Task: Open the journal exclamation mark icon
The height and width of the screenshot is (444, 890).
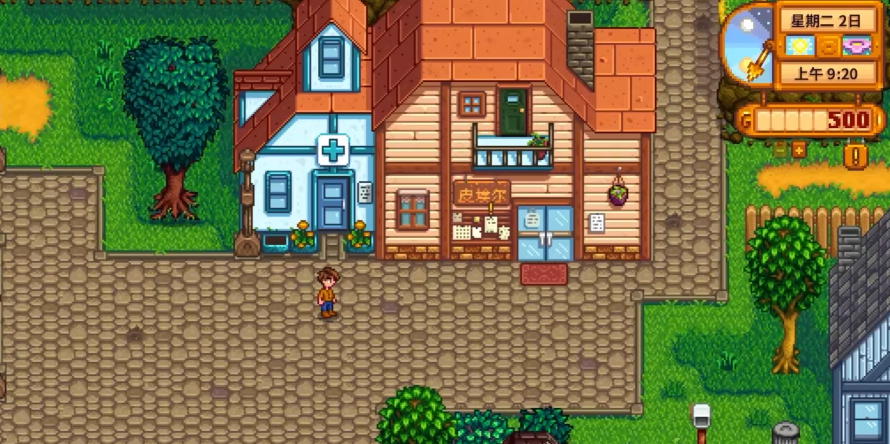Action: point(856,156)
